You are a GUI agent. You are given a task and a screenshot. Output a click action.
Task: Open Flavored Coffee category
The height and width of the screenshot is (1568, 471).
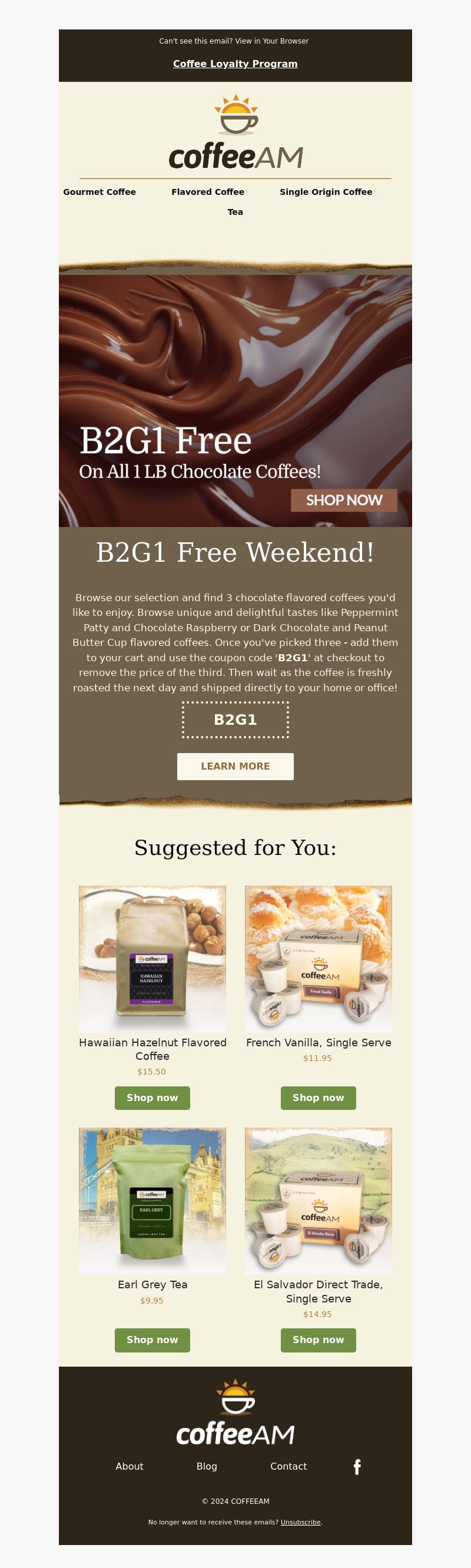(207, 192)
